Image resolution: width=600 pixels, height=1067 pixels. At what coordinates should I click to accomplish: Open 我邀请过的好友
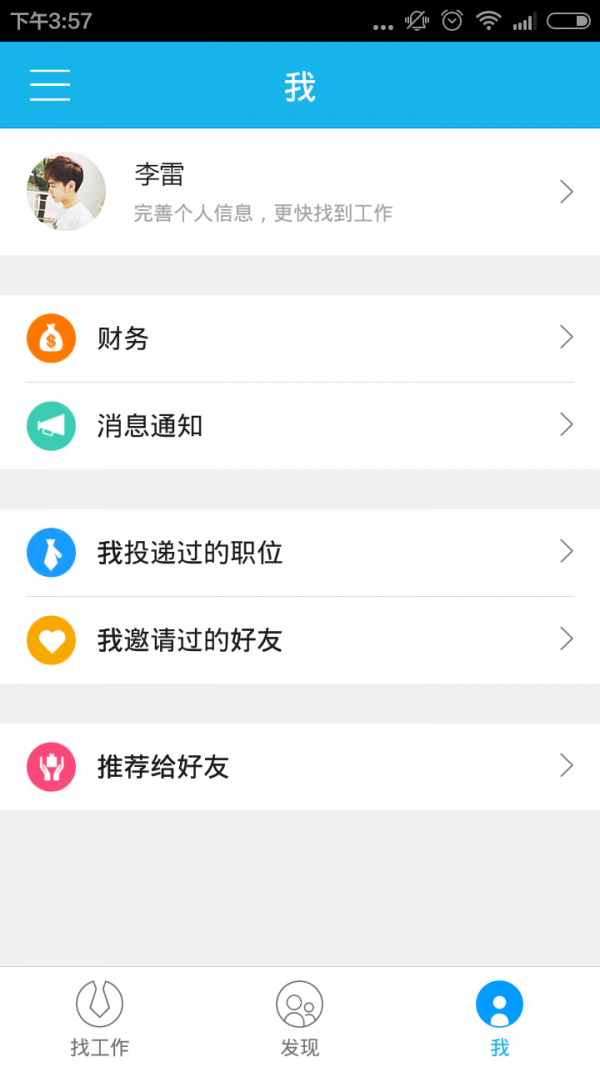tap(300, 640)
